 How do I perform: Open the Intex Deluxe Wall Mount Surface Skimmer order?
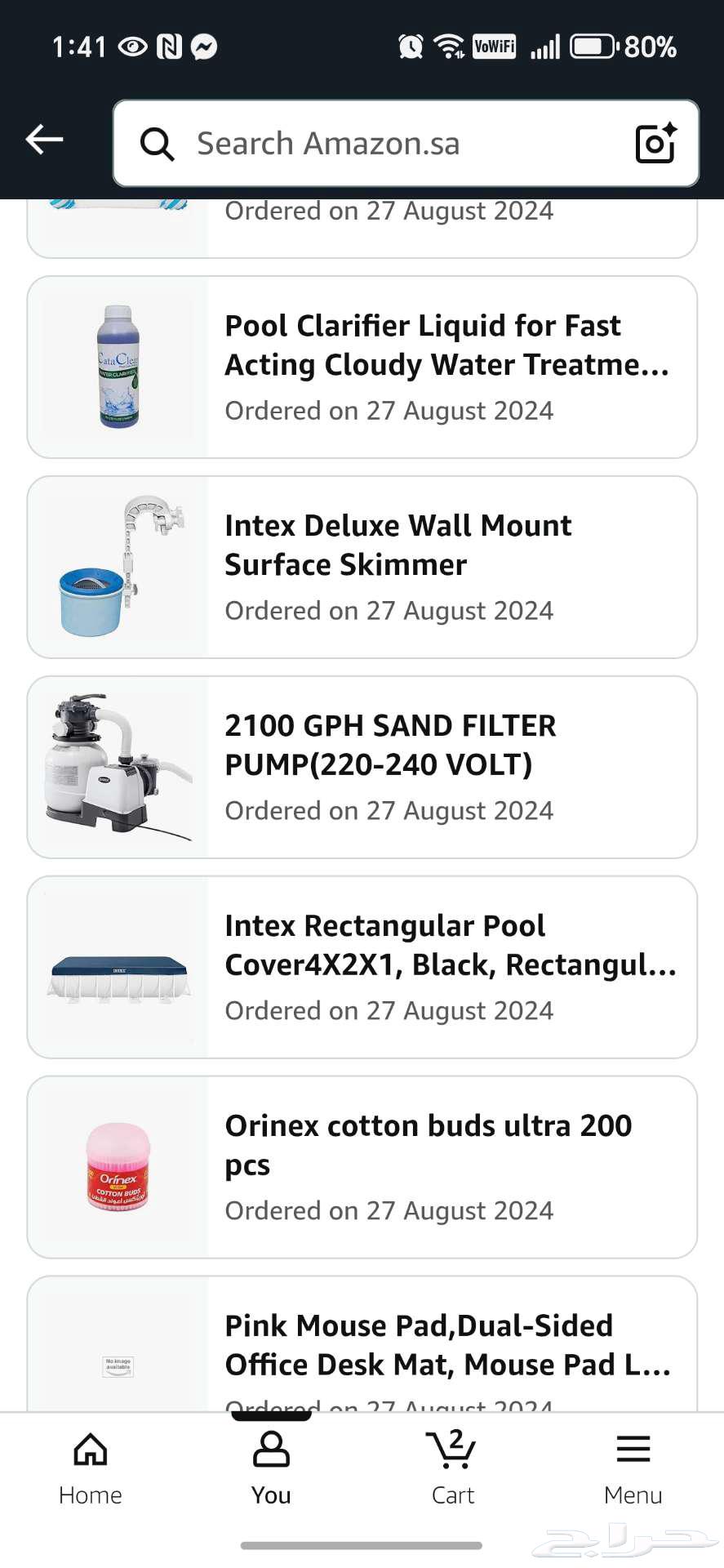(362, 568)
